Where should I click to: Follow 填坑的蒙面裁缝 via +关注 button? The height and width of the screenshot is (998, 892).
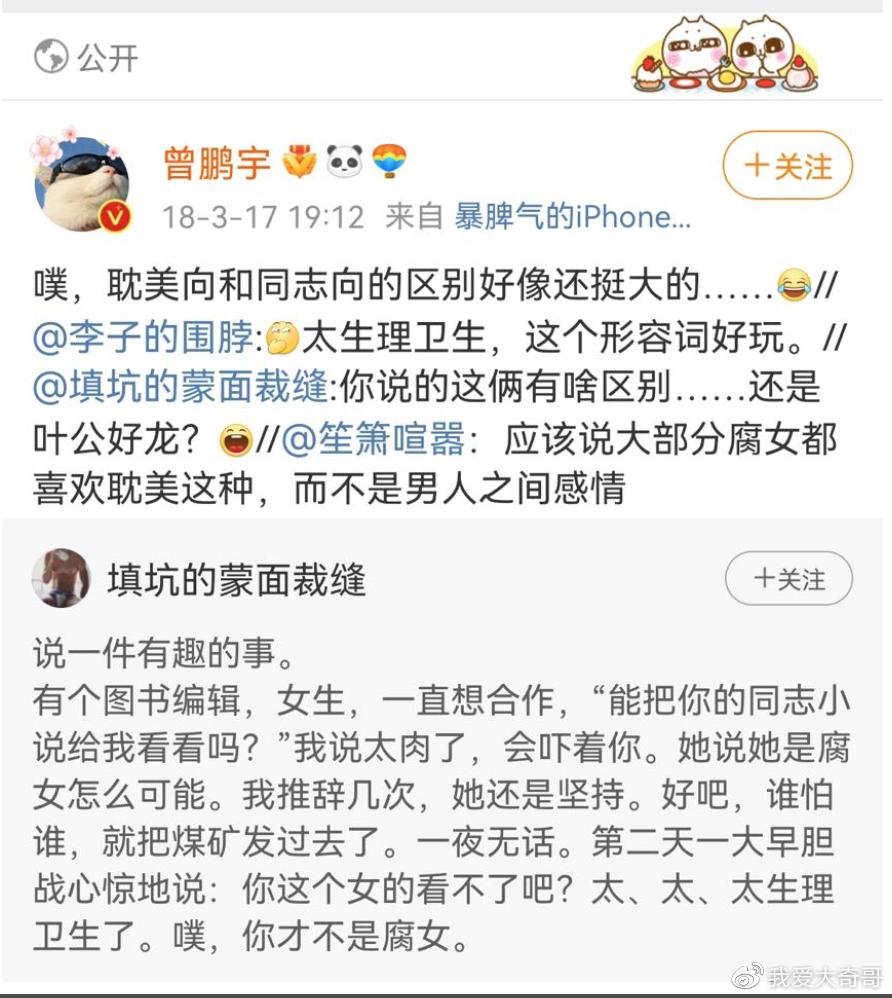[x=789, y=579]
